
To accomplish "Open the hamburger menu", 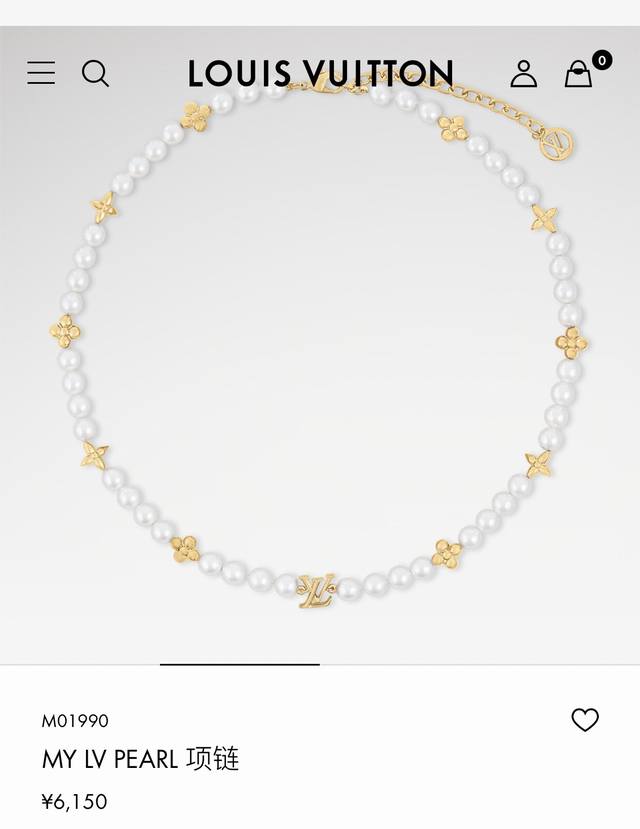I will click(x=41, y=73).
